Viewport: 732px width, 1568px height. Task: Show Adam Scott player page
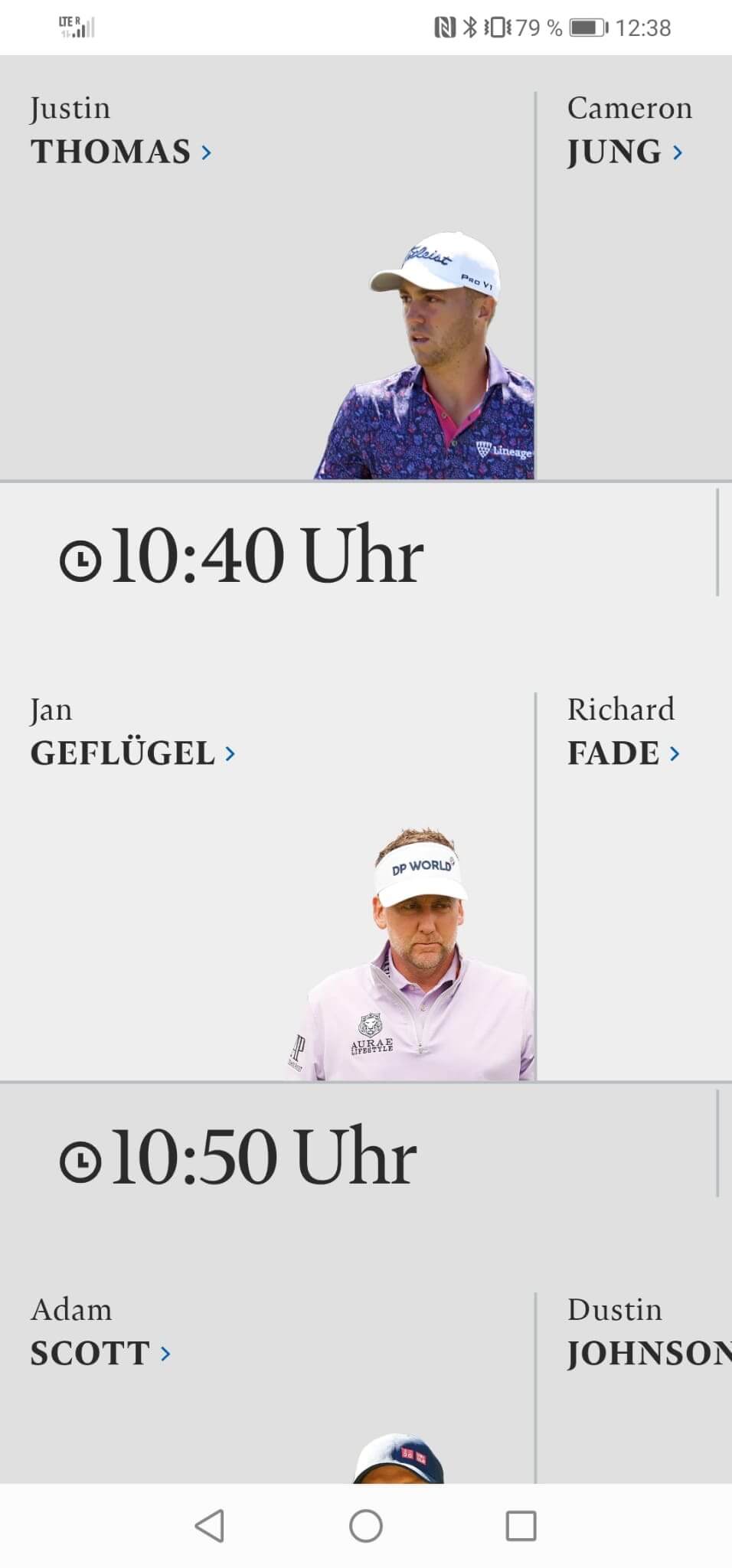100,1354
